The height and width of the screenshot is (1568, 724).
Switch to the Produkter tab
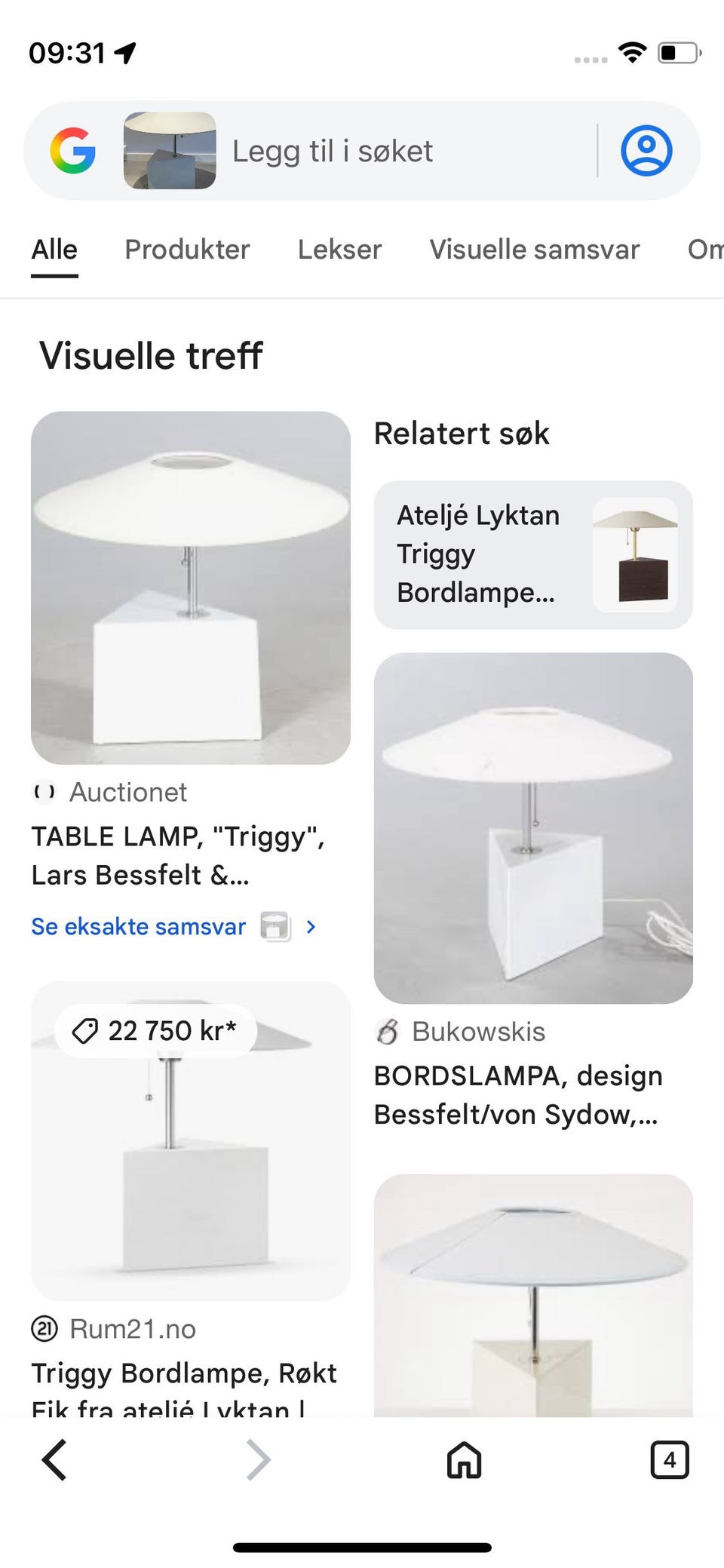click(x=187, y=250)
